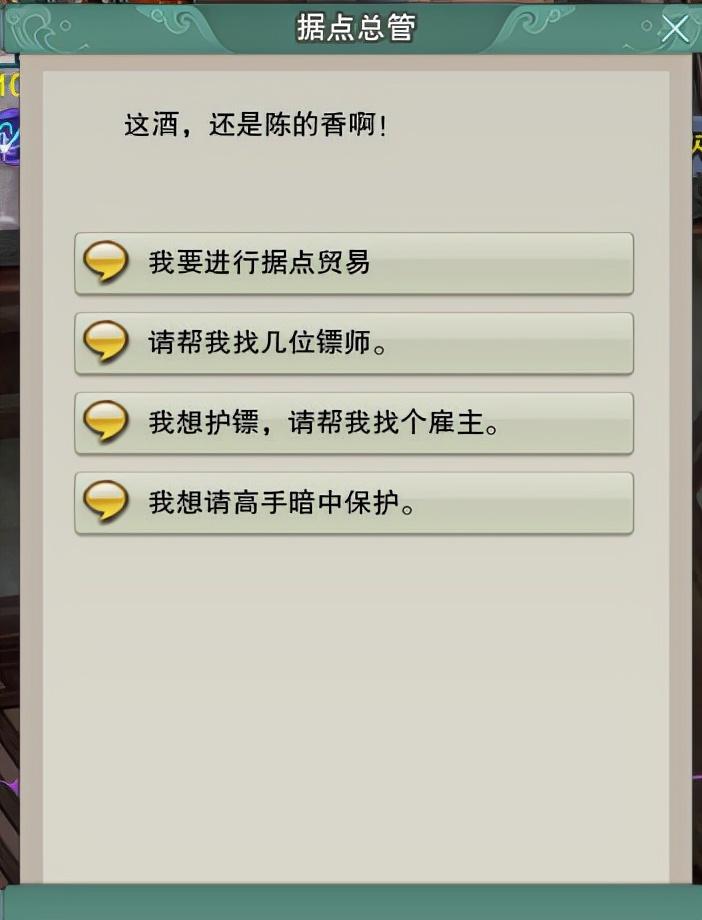Pick 我想护镖，请帮我找个雇主 option
The width and height of the screenshot is (702, 920).
click(x=354, y=423)
